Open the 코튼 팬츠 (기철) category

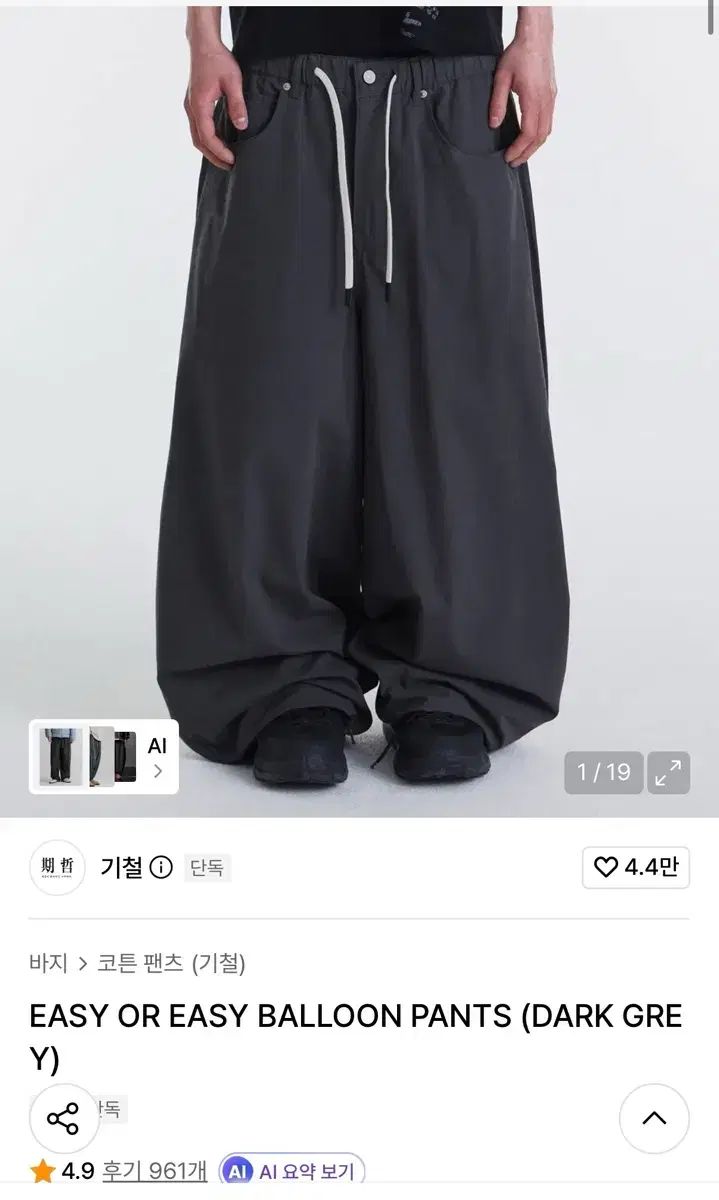coord(171,963)
